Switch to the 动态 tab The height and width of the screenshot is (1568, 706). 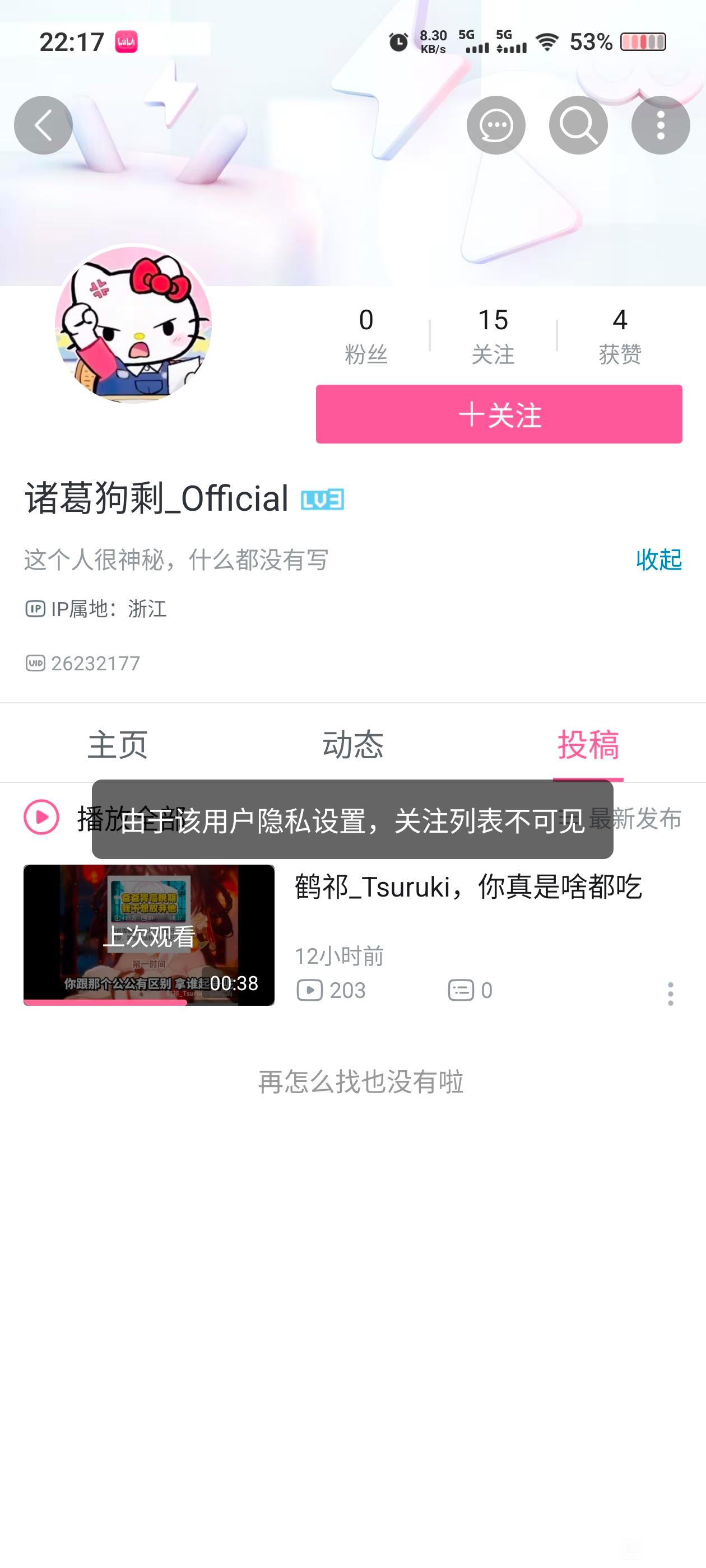pos(352,744)
